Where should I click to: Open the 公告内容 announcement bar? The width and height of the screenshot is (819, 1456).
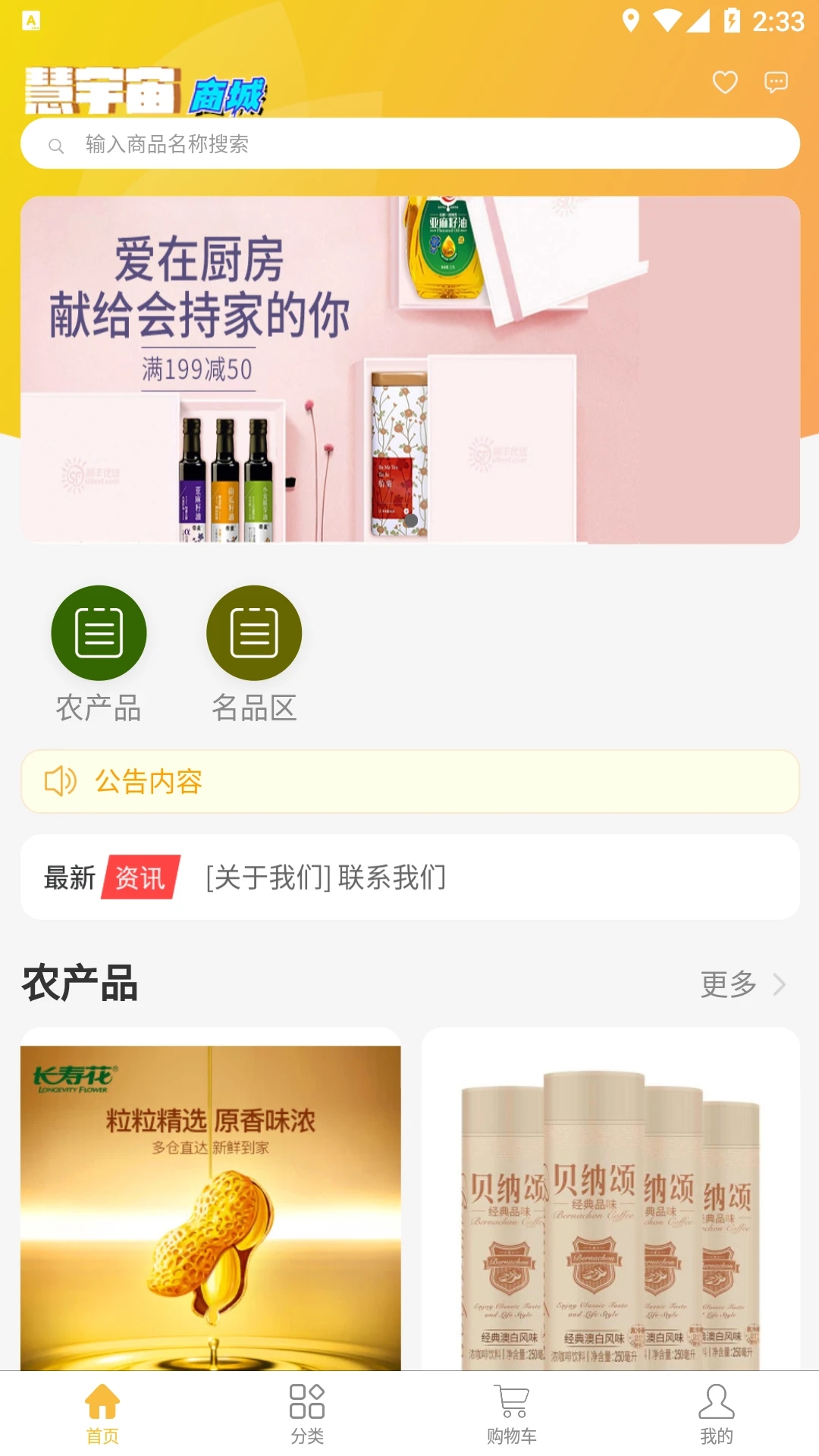(x=409, y=782)
